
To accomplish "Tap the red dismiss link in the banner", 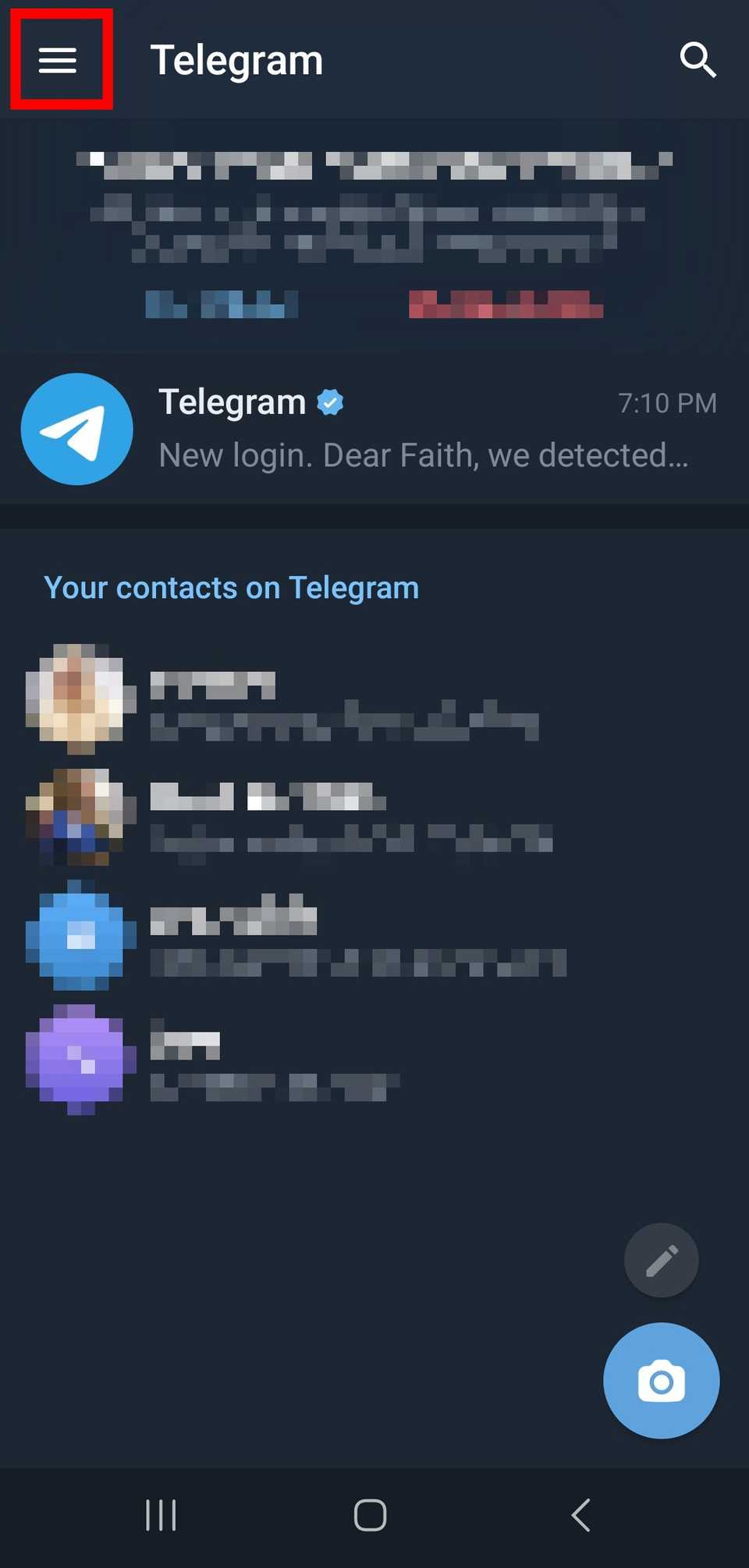I will pos(506,304).
